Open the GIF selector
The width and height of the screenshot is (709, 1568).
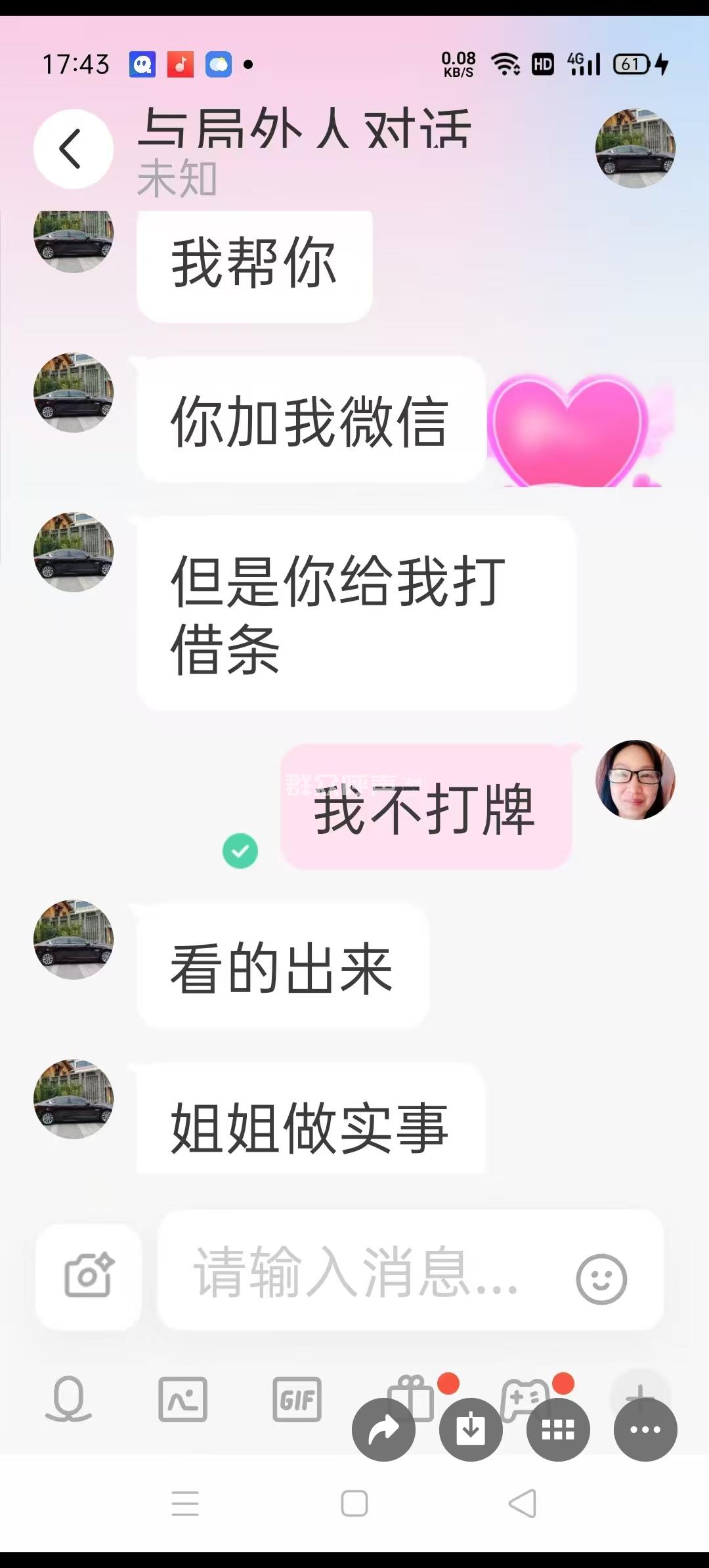pyautogui.click(x=297, y=1399)
